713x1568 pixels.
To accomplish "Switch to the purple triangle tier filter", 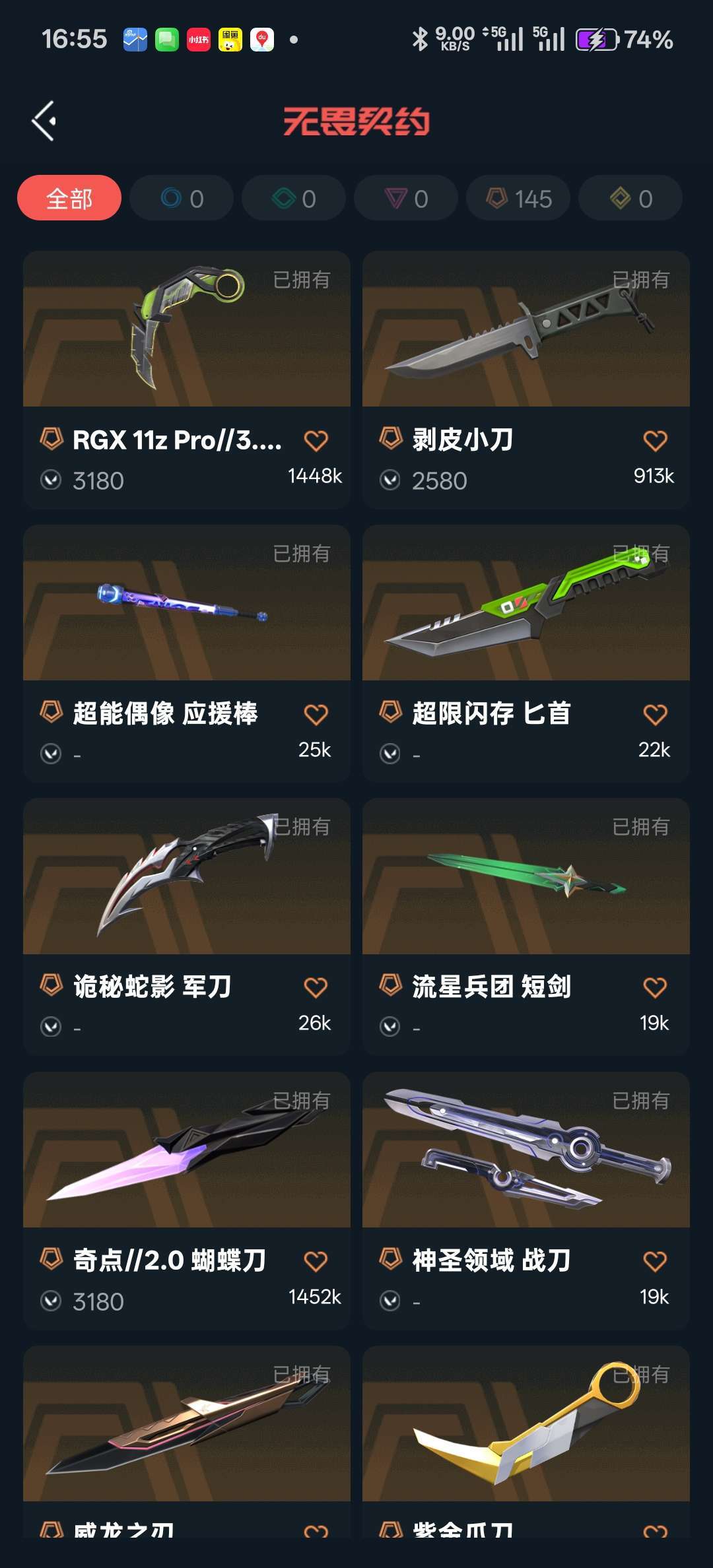I will pos(406,198).
